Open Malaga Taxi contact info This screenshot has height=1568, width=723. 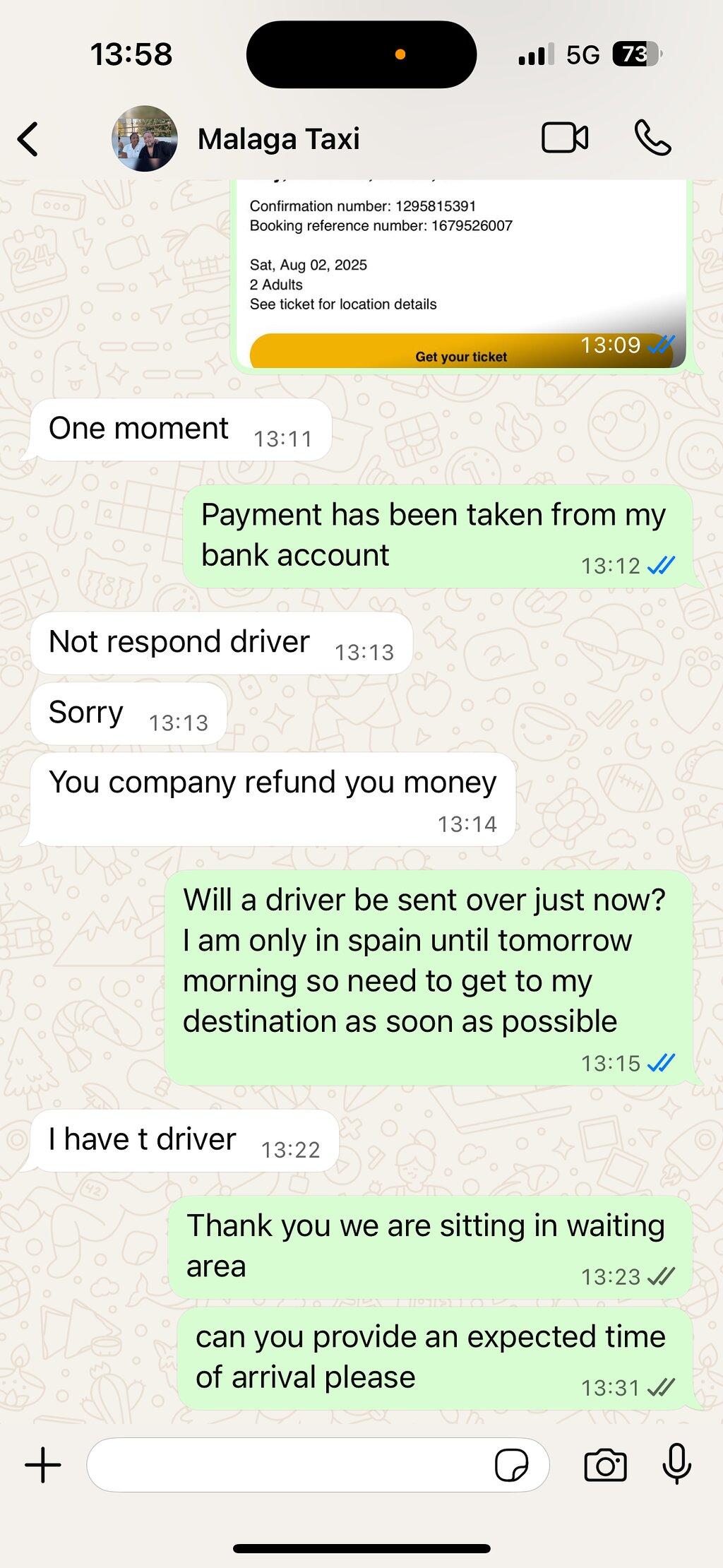[278, 139]
